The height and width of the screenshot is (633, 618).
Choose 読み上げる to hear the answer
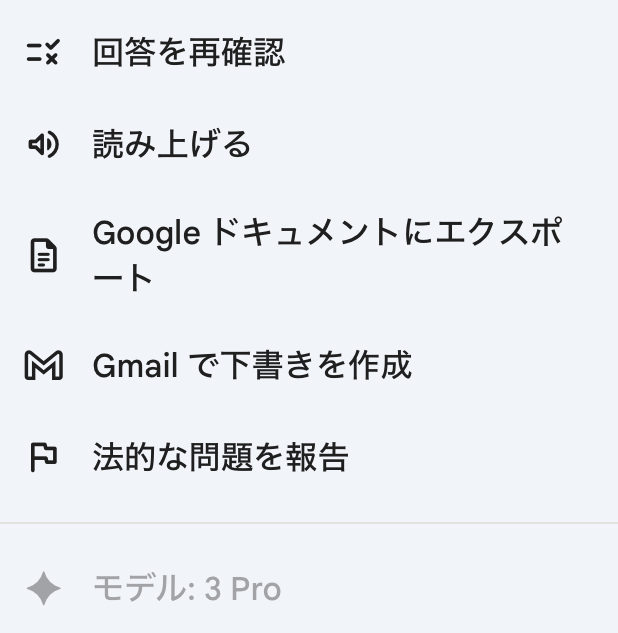click(x=171, y=145)
